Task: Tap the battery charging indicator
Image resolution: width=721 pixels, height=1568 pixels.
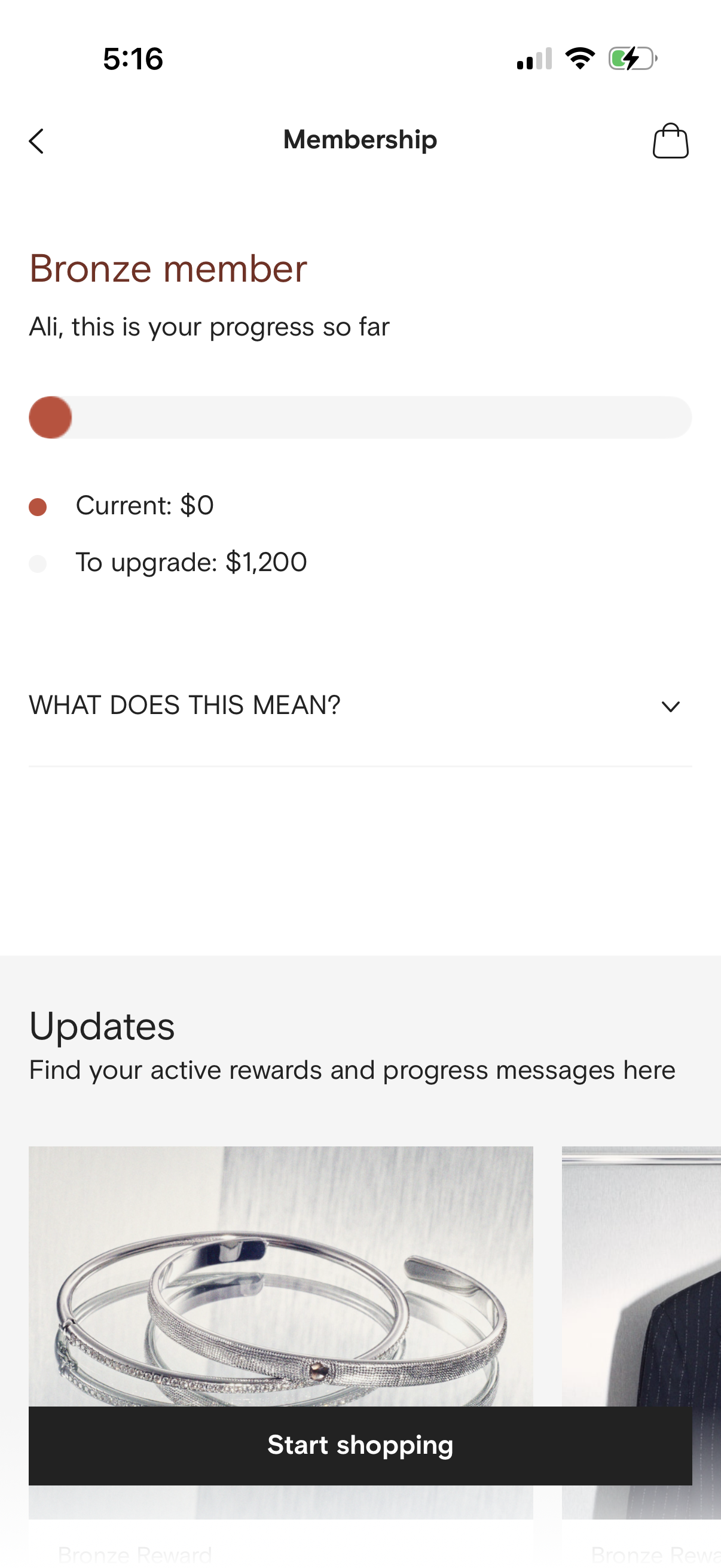Action: click(x=630, y=59)
